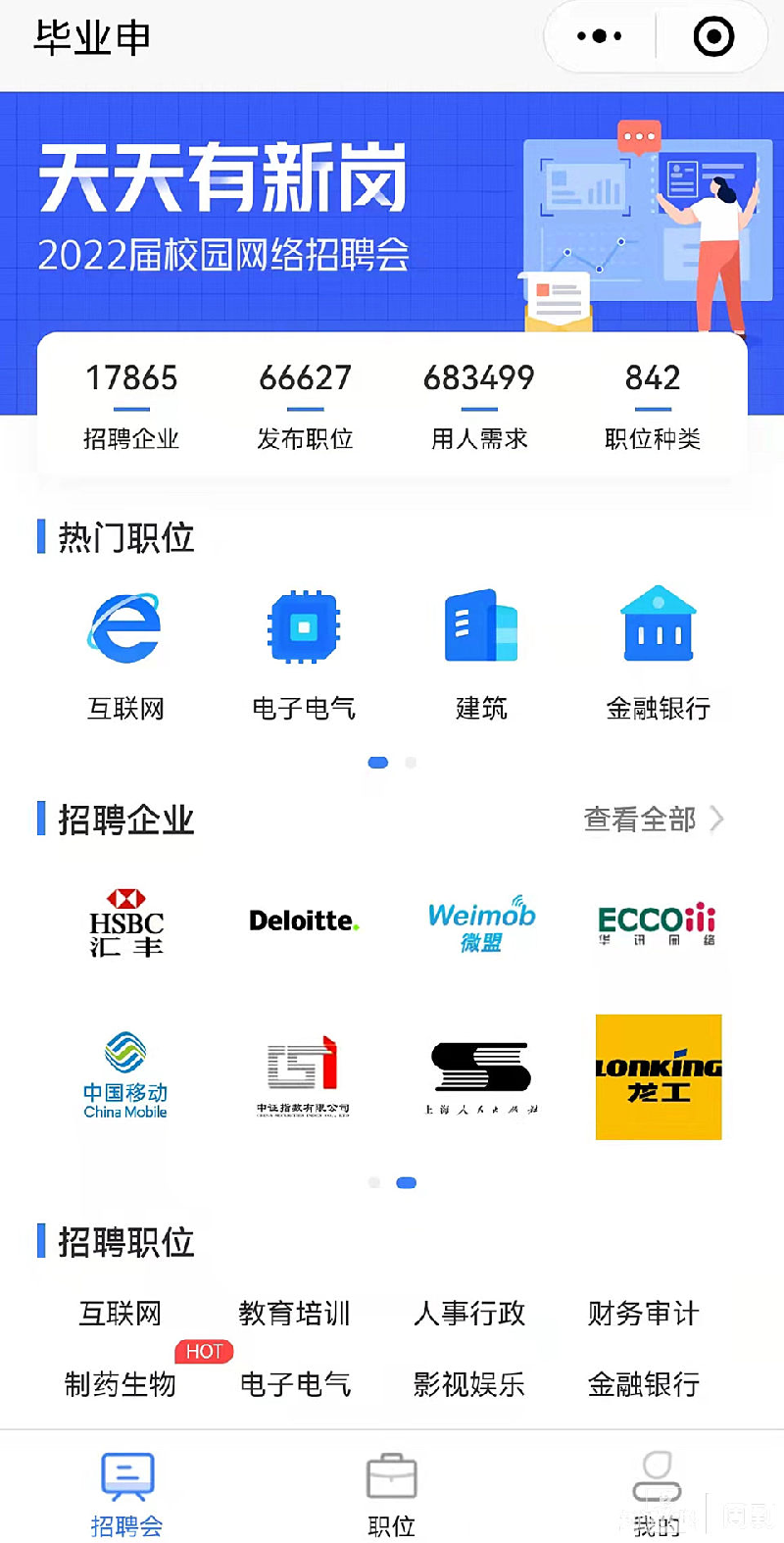Select 影视娱乐 job category

click(469, 1384)
